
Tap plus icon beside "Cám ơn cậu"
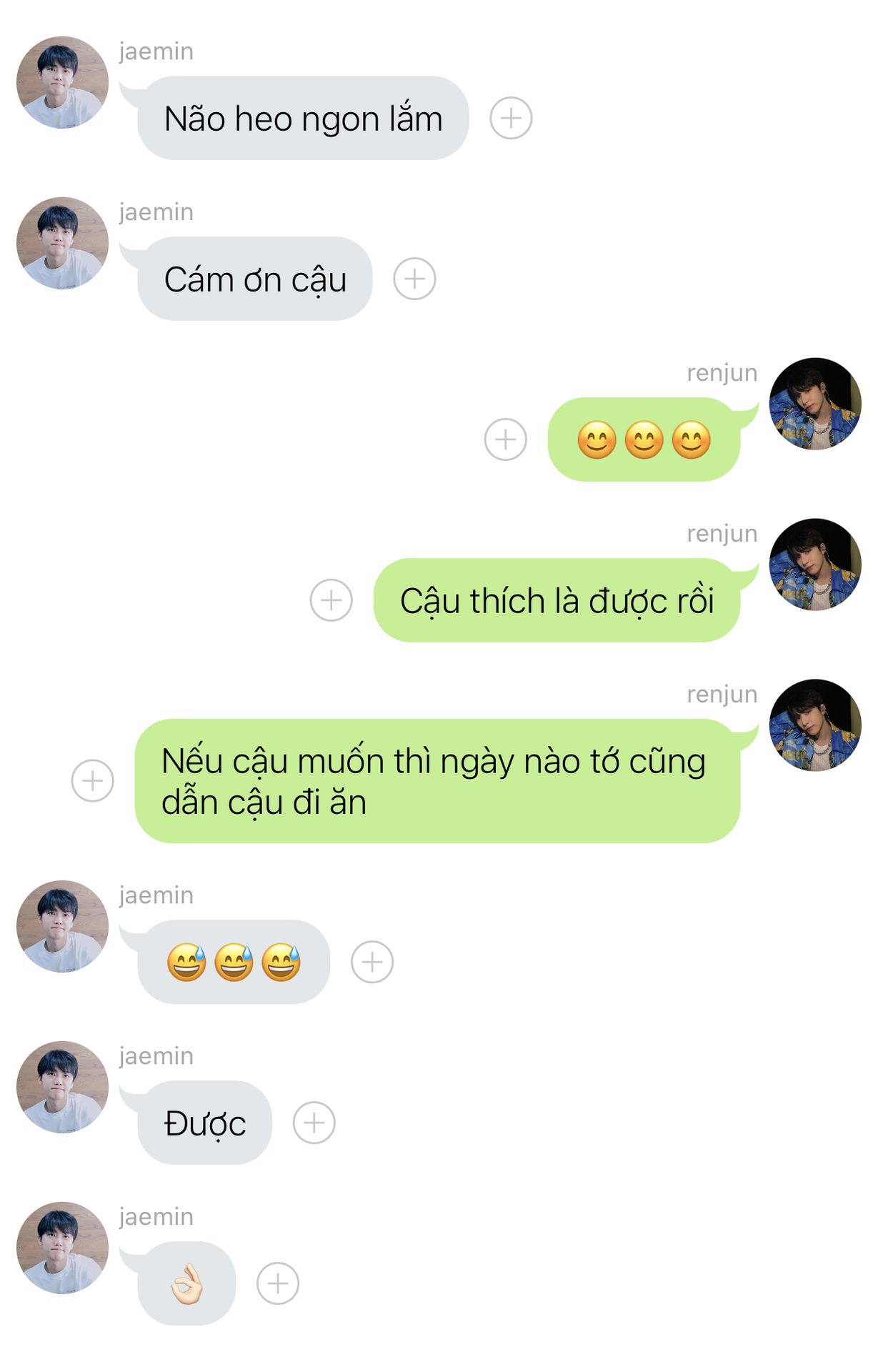click(414, 279)
